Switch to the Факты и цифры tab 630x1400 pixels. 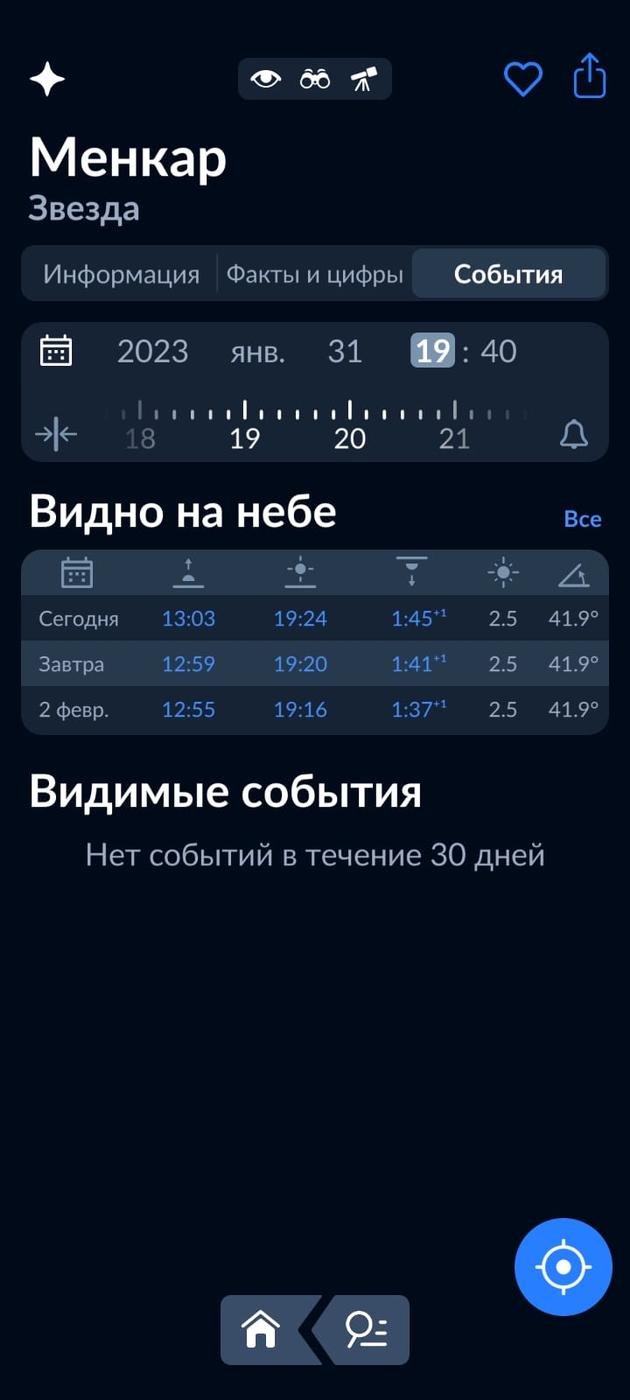coord(314,274)
